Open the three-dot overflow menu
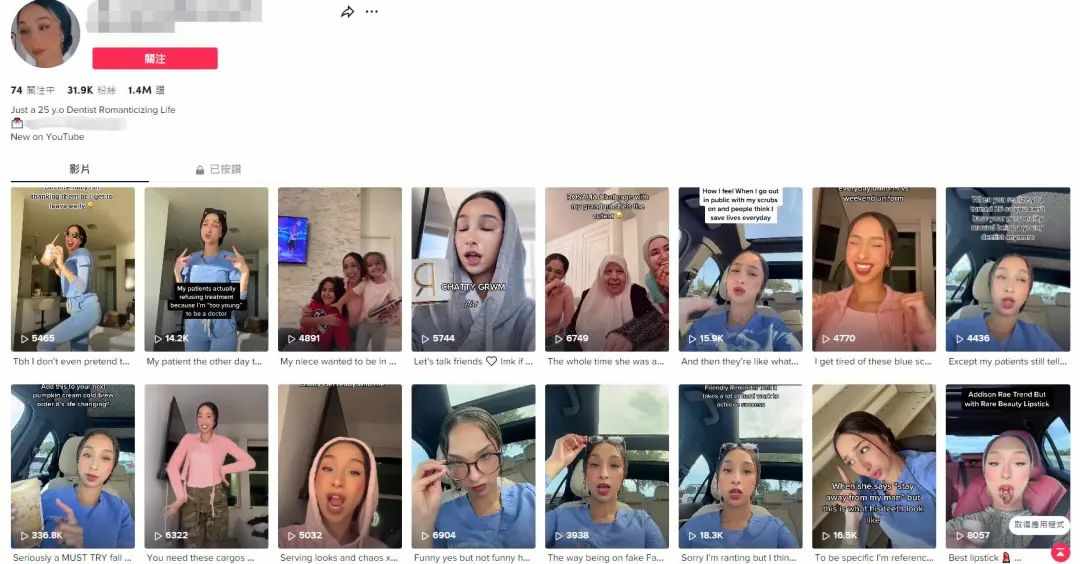 coord(372,12)
